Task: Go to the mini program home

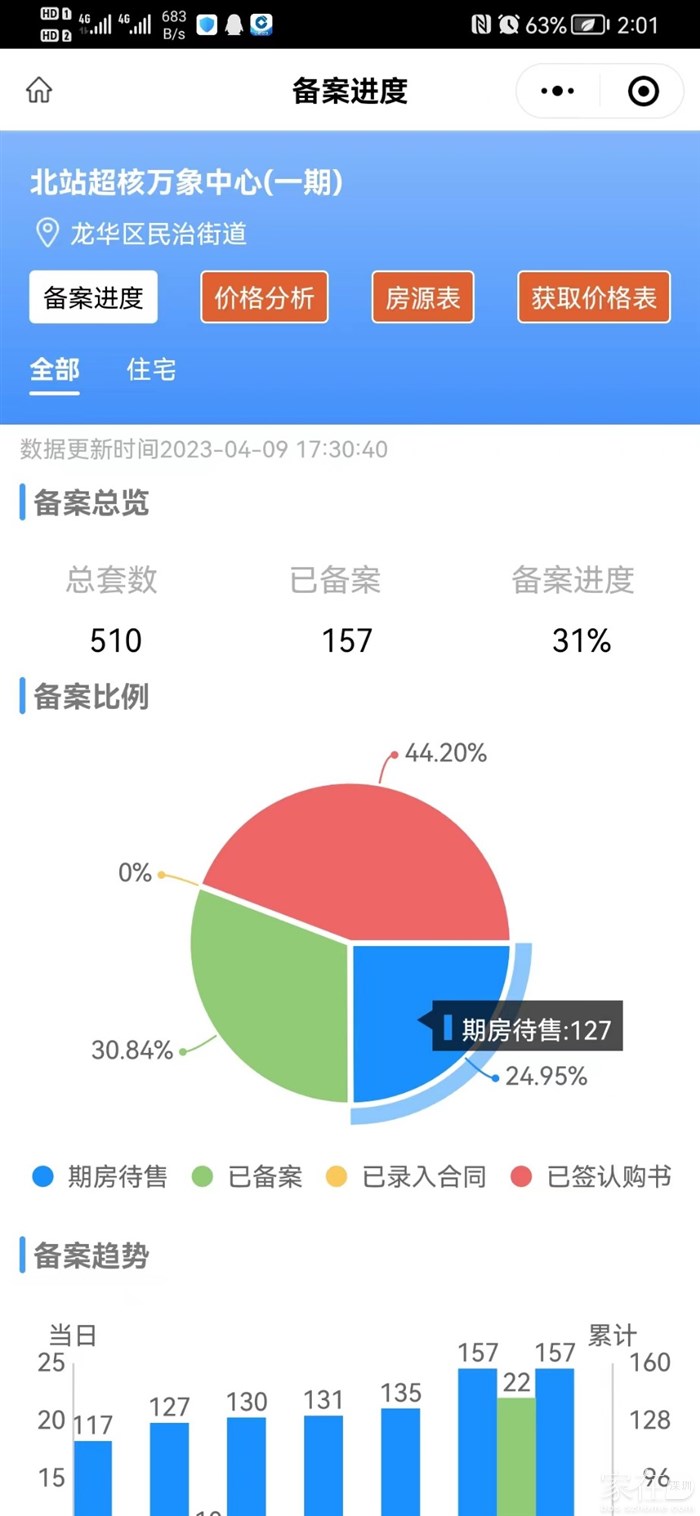Action: [x=39, y=91]
